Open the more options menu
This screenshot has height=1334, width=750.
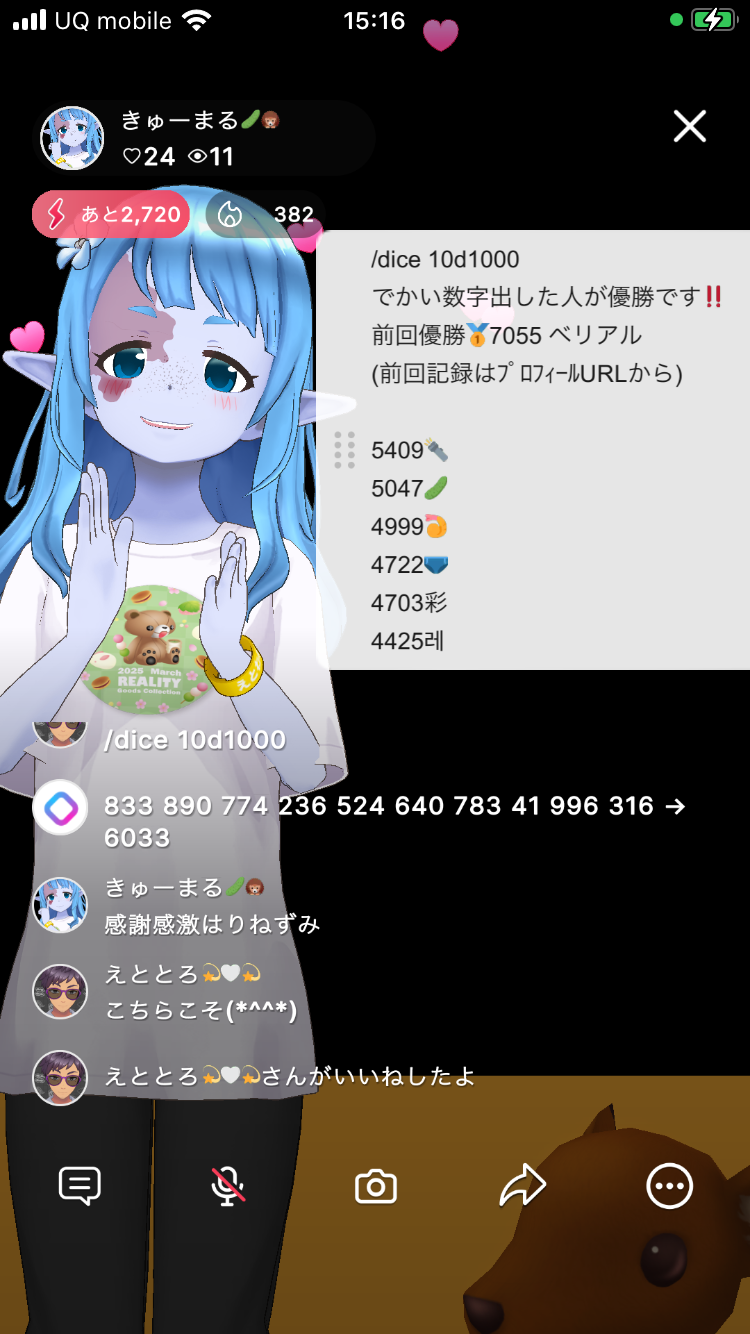point(669,1186)
